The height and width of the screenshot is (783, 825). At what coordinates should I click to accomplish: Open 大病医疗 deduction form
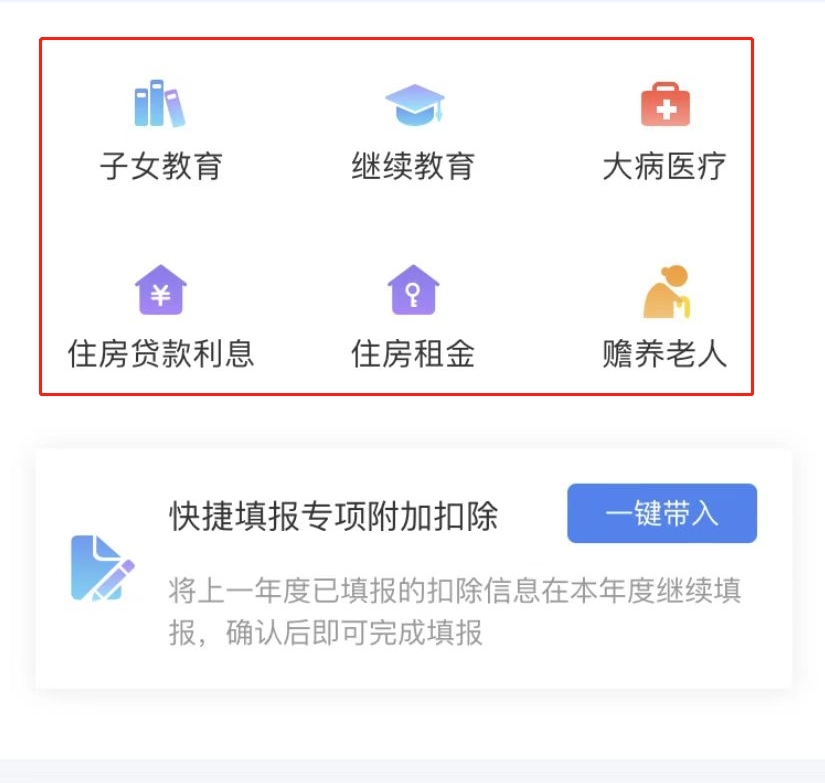click(x=664, y=128)
